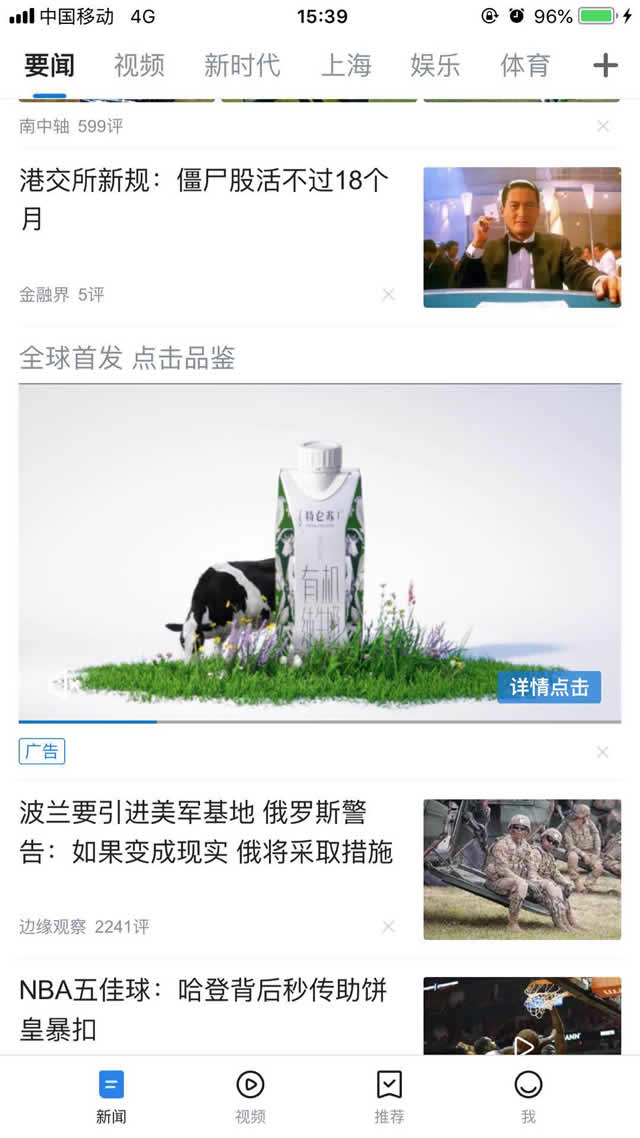
Task: Tap the plus icon to add channels
Action: pos(605,66)
